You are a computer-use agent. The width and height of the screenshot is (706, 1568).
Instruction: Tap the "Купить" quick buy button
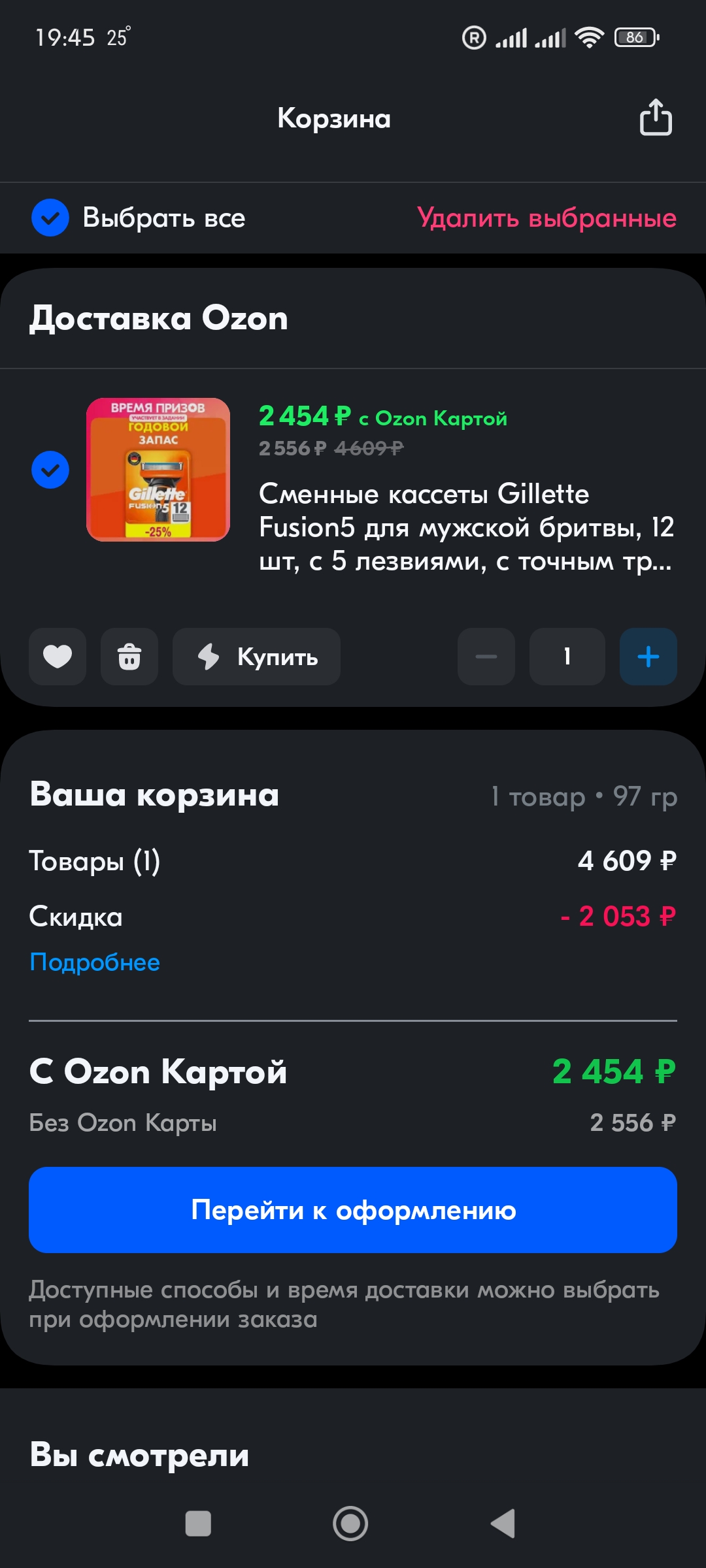pyautogui.click(x=256, y=657)
